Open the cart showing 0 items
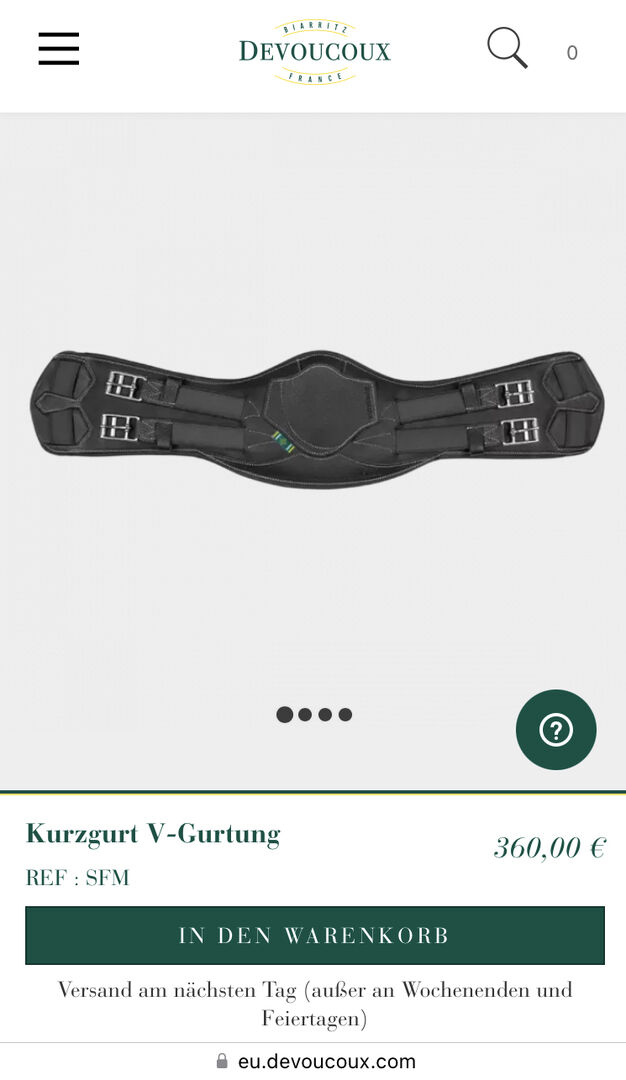This screenshot has width=626, height=1080. (572, 53)
